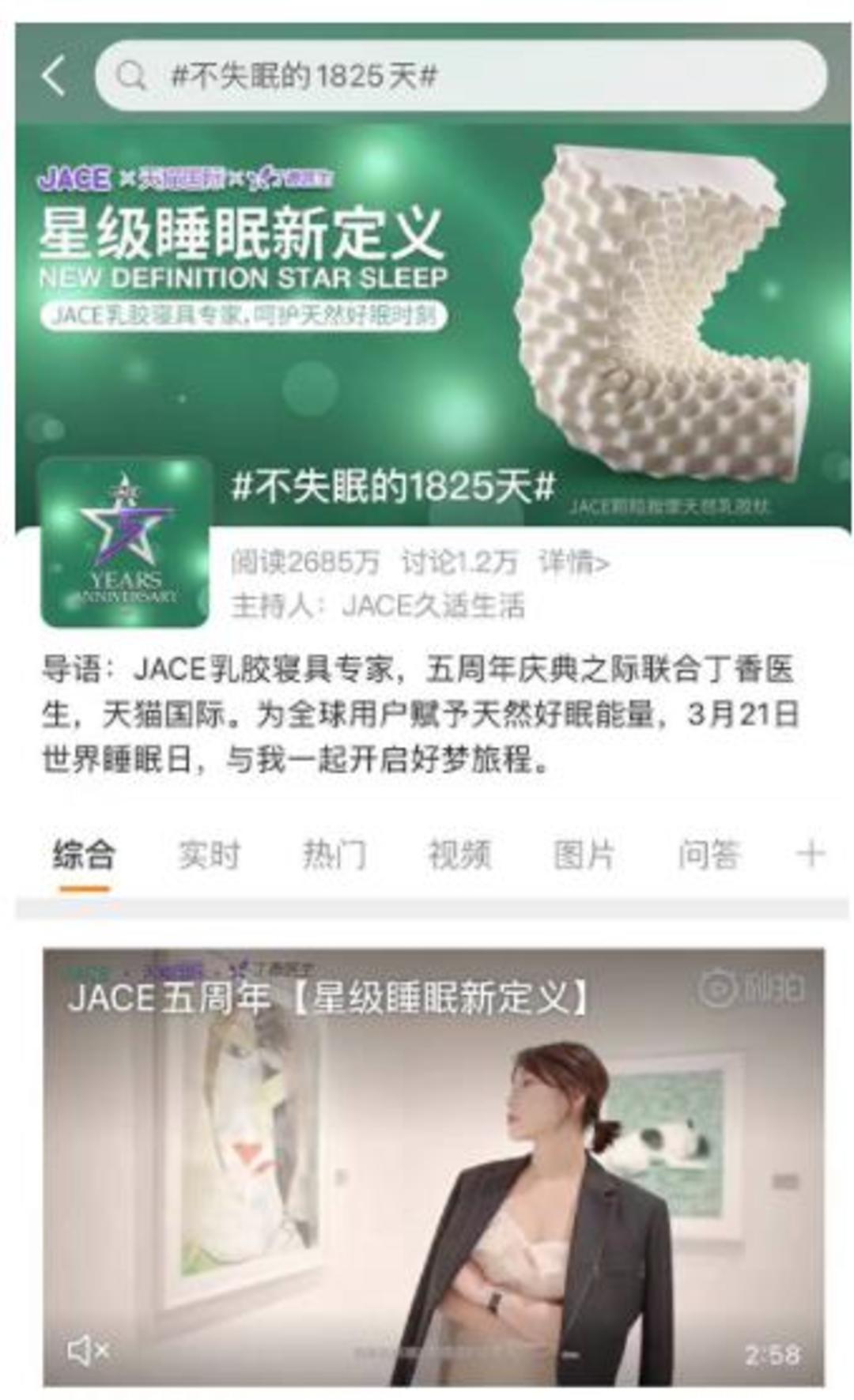Switch to the 实时 tab
The width and height of the screenshot is (854, 1400).
coord(209,855)
